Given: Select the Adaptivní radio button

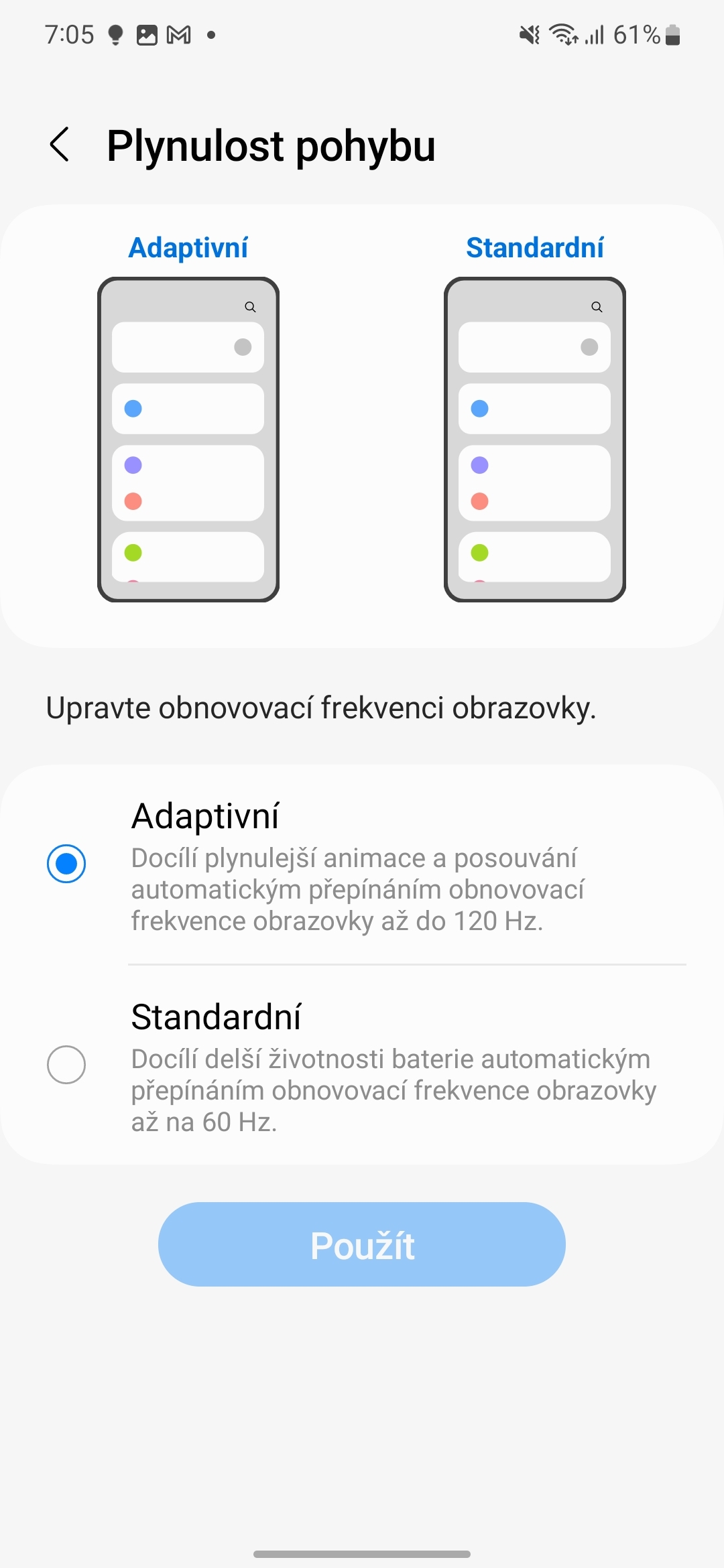Looking at the screenshot, I should (x=66, y=864).
